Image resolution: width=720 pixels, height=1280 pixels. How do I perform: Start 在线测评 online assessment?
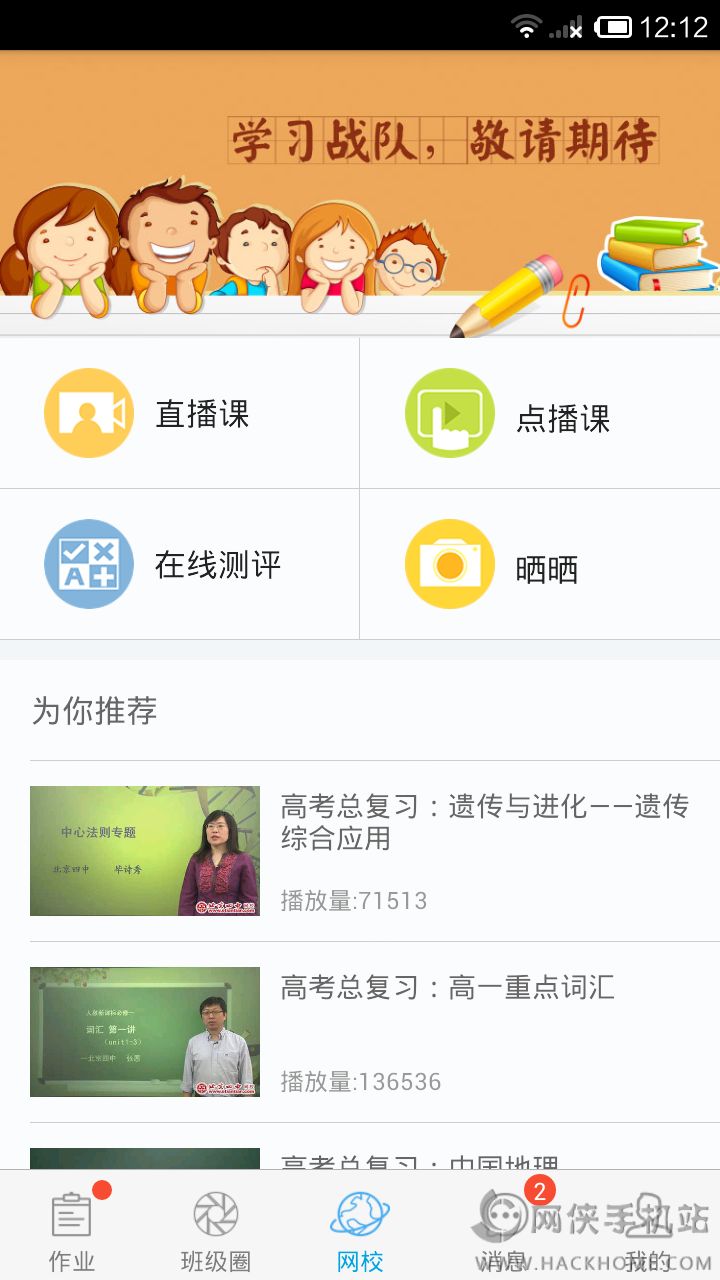coord(180,565)
